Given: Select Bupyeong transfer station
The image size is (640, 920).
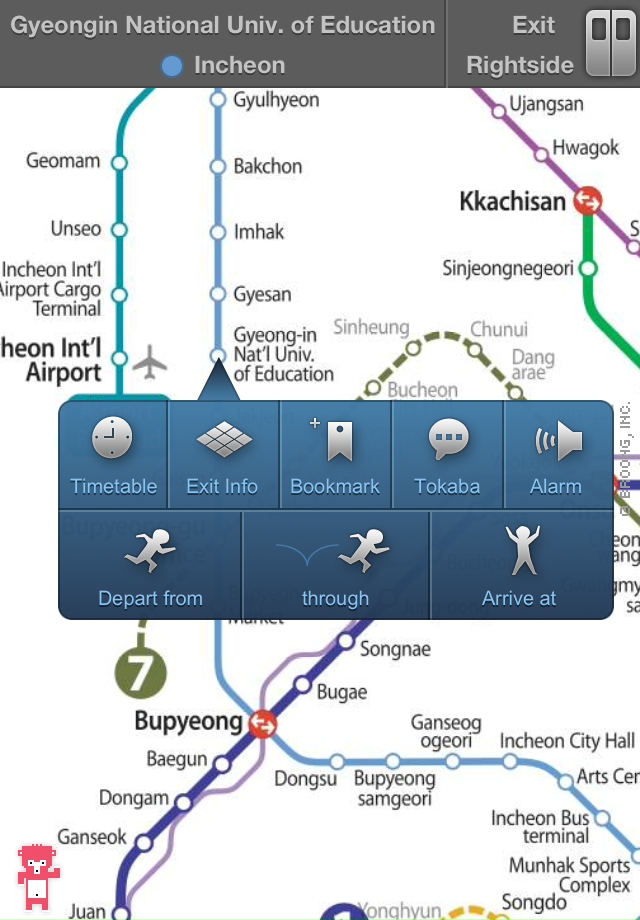Looking at the screenshot, I should pos(263,723).
